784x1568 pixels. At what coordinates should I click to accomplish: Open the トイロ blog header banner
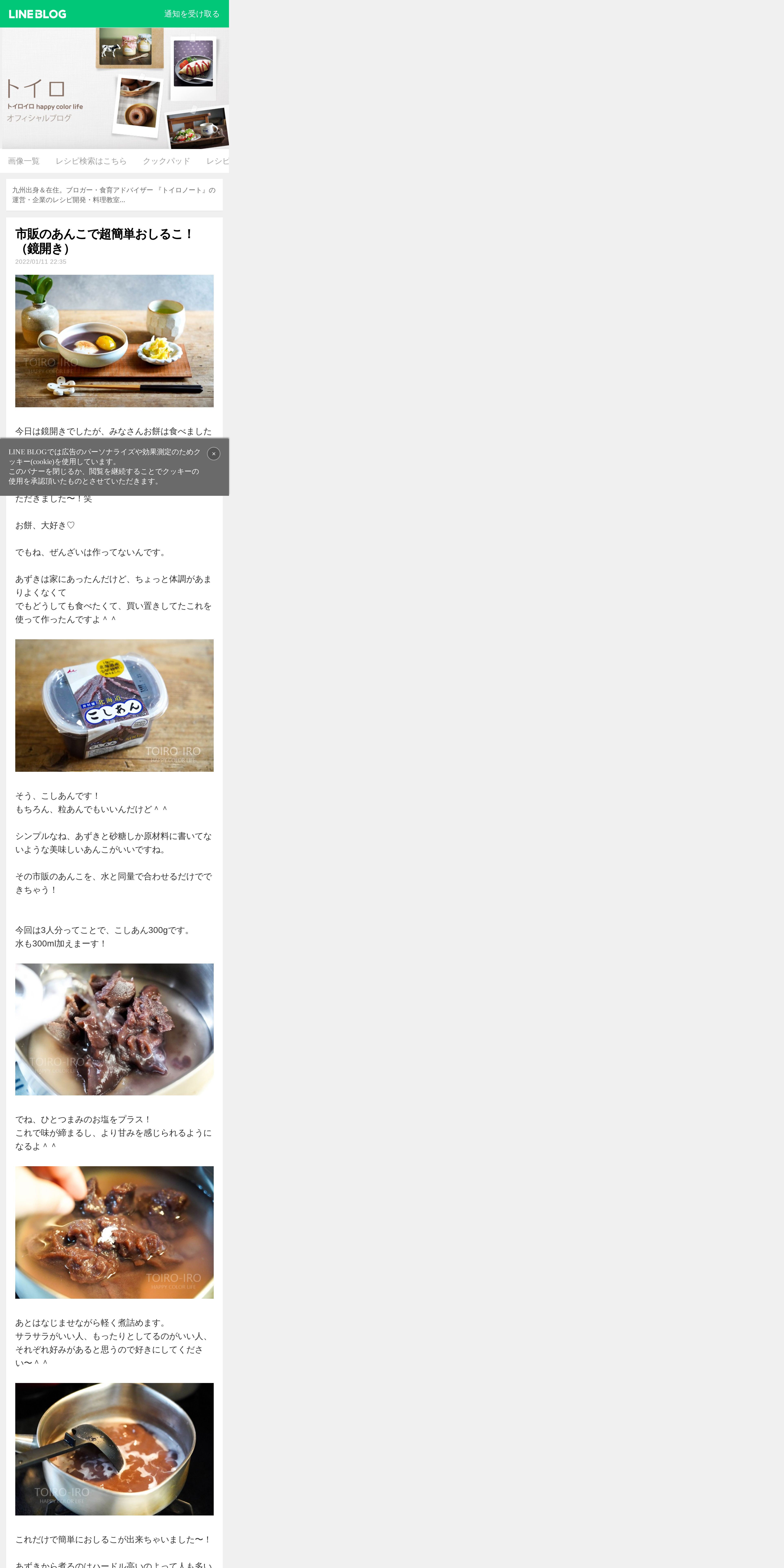(114, 88)
